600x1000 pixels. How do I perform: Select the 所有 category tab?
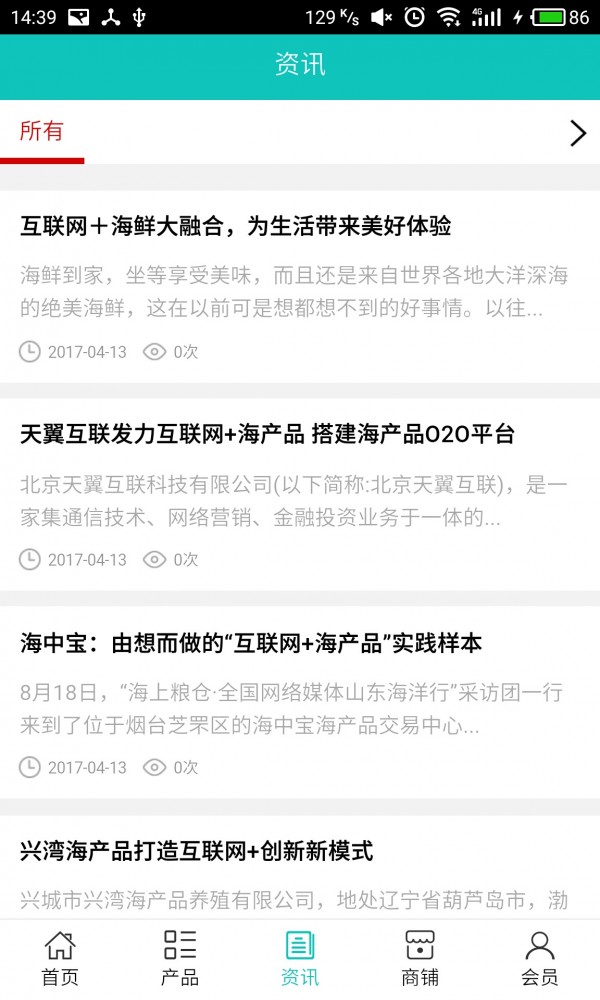(x=42, y=132)
